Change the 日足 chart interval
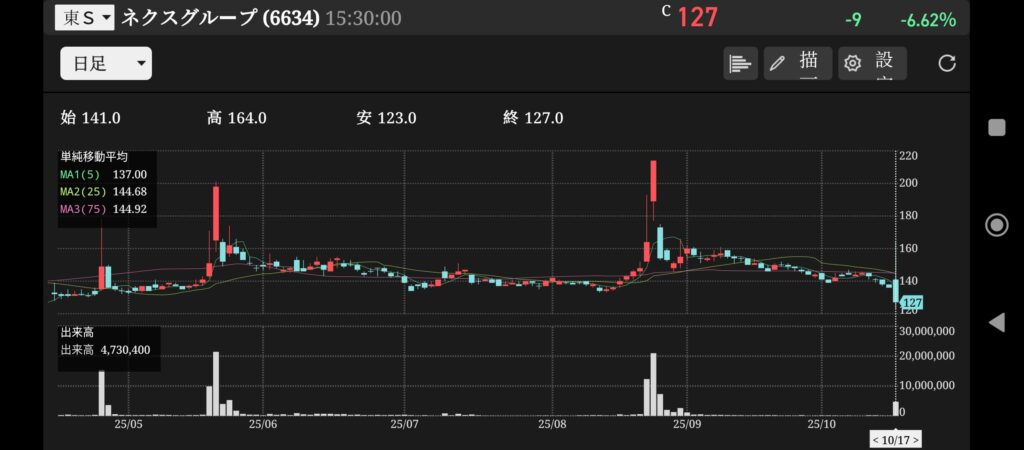The width and height of the screenshot is (1024, 450). (x=106, y=64)
